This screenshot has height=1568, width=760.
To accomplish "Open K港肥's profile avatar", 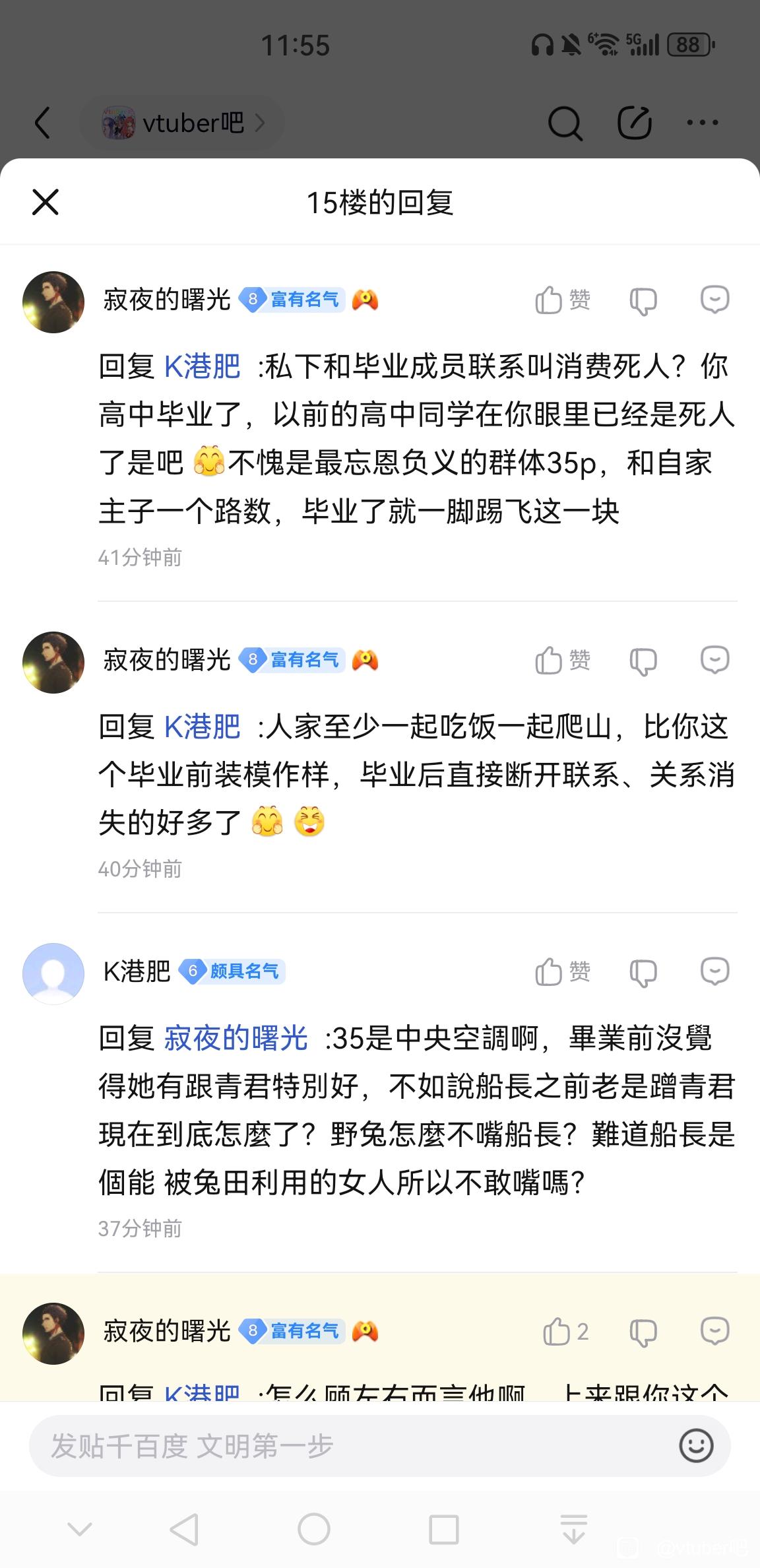I will click(53, 973).
